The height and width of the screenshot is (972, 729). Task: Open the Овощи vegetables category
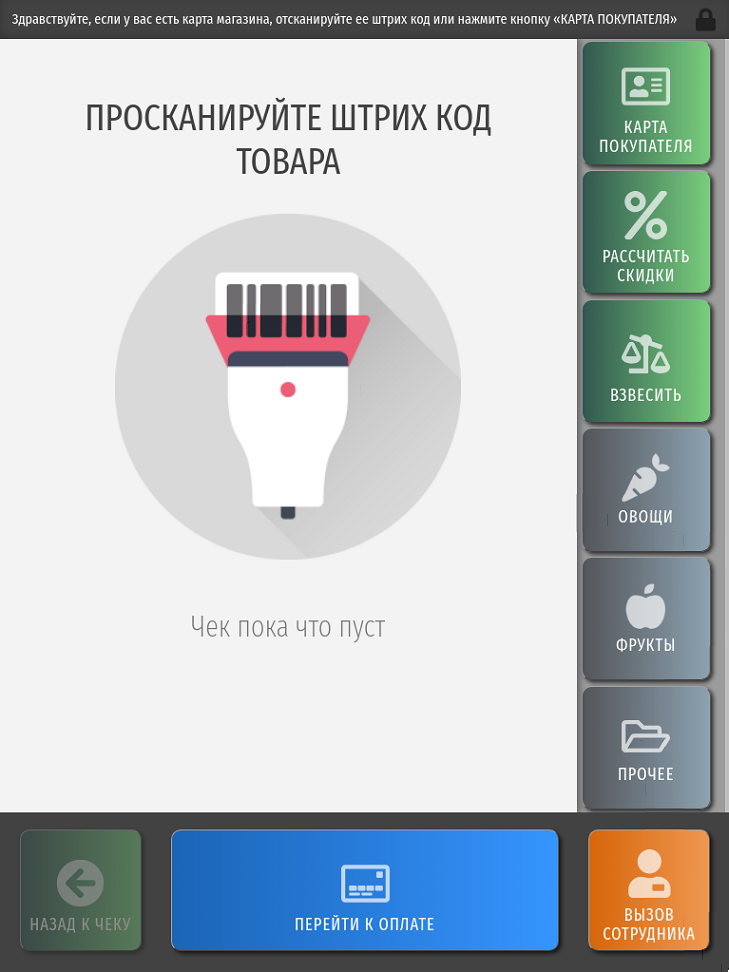[646, 490]
